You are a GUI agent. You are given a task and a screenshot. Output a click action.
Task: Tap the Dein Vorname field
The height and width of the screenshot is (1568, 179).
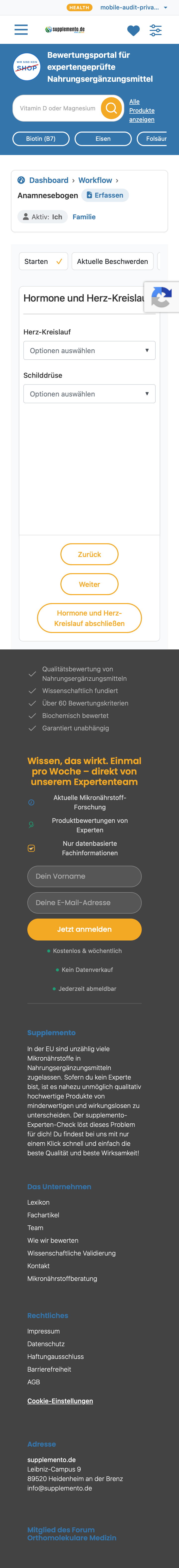tap(84, 876)
